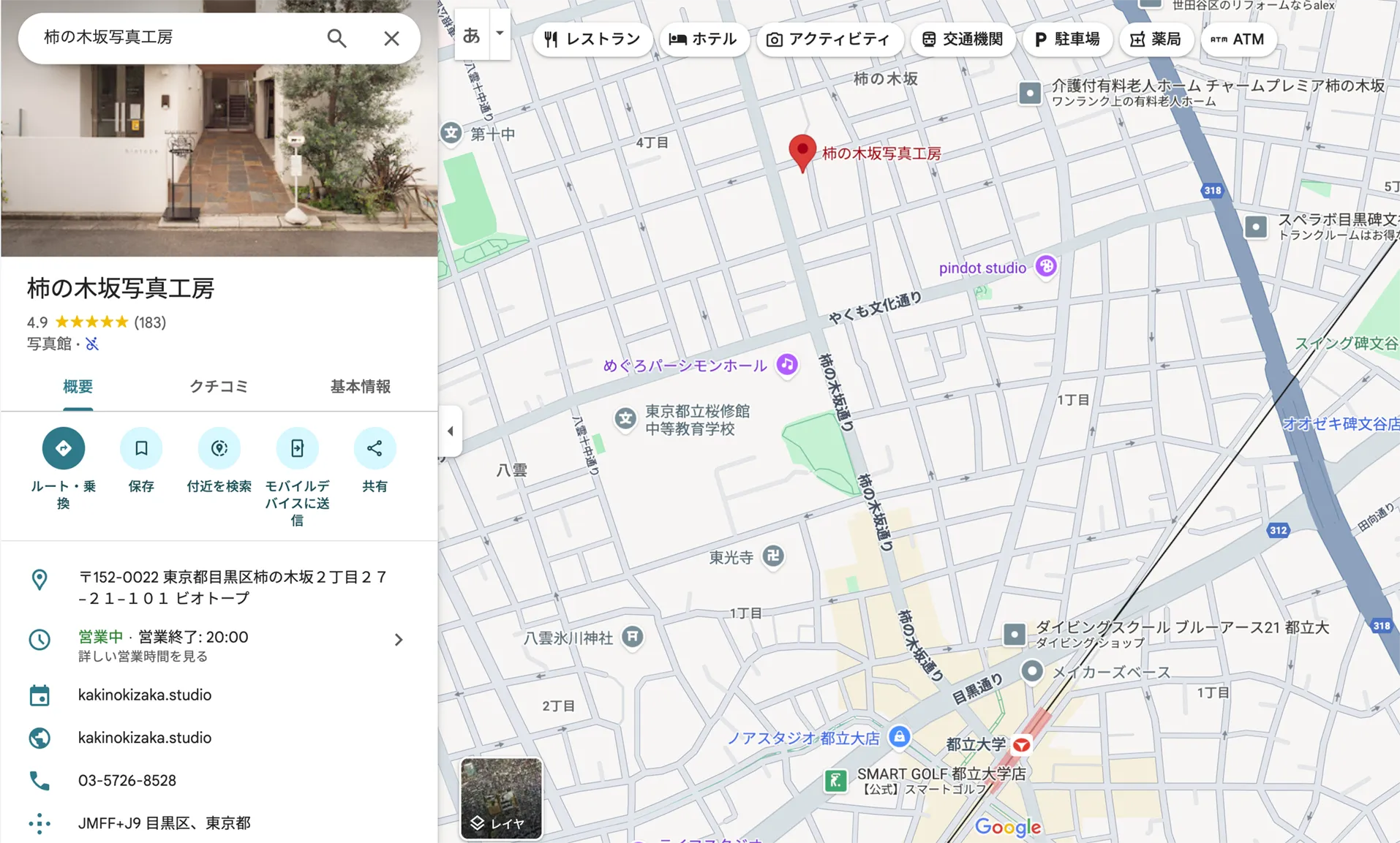Send to mobile device with モバイルデバイスに送信
Screen dimensions: 1400x843
(x=297, y=448)
